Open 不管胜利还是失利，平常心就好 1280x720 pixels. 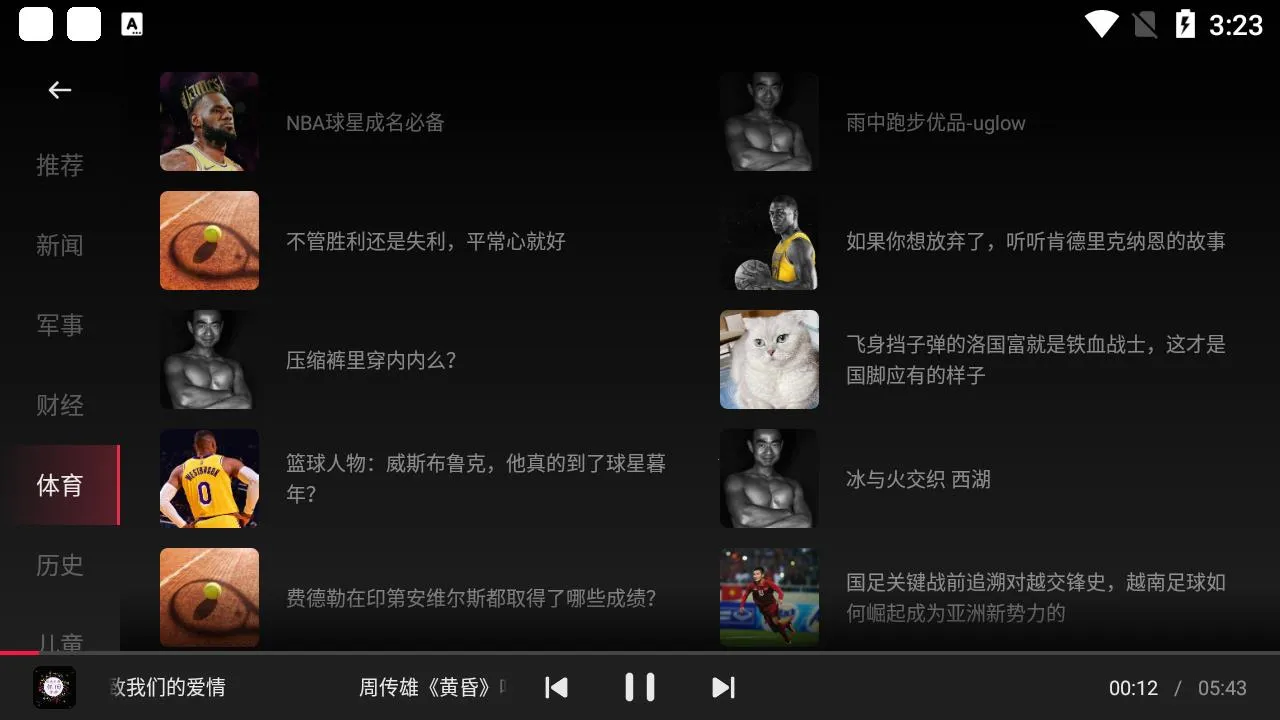425,241
